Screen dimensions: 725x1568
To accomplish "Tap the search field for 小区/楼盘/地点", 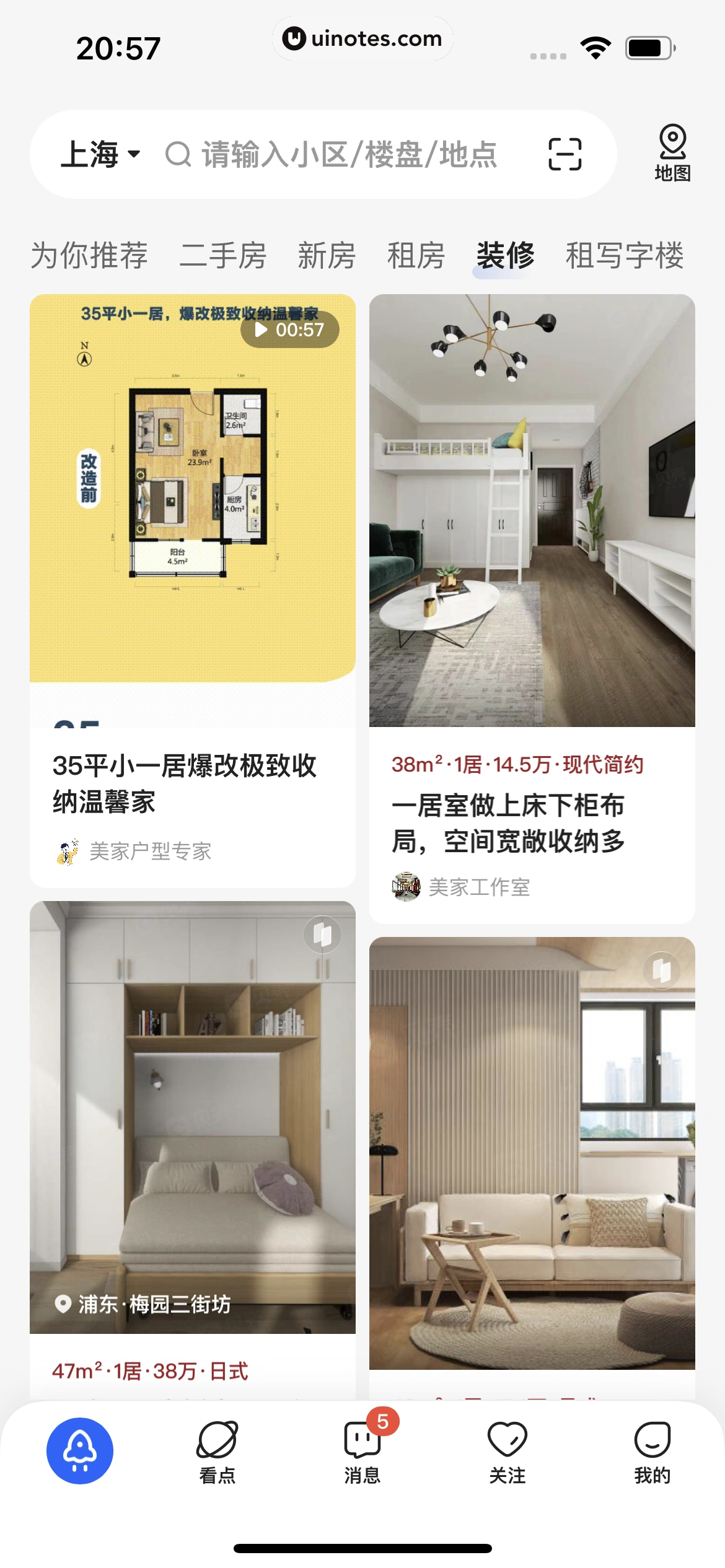I will [x=348, y=154].
